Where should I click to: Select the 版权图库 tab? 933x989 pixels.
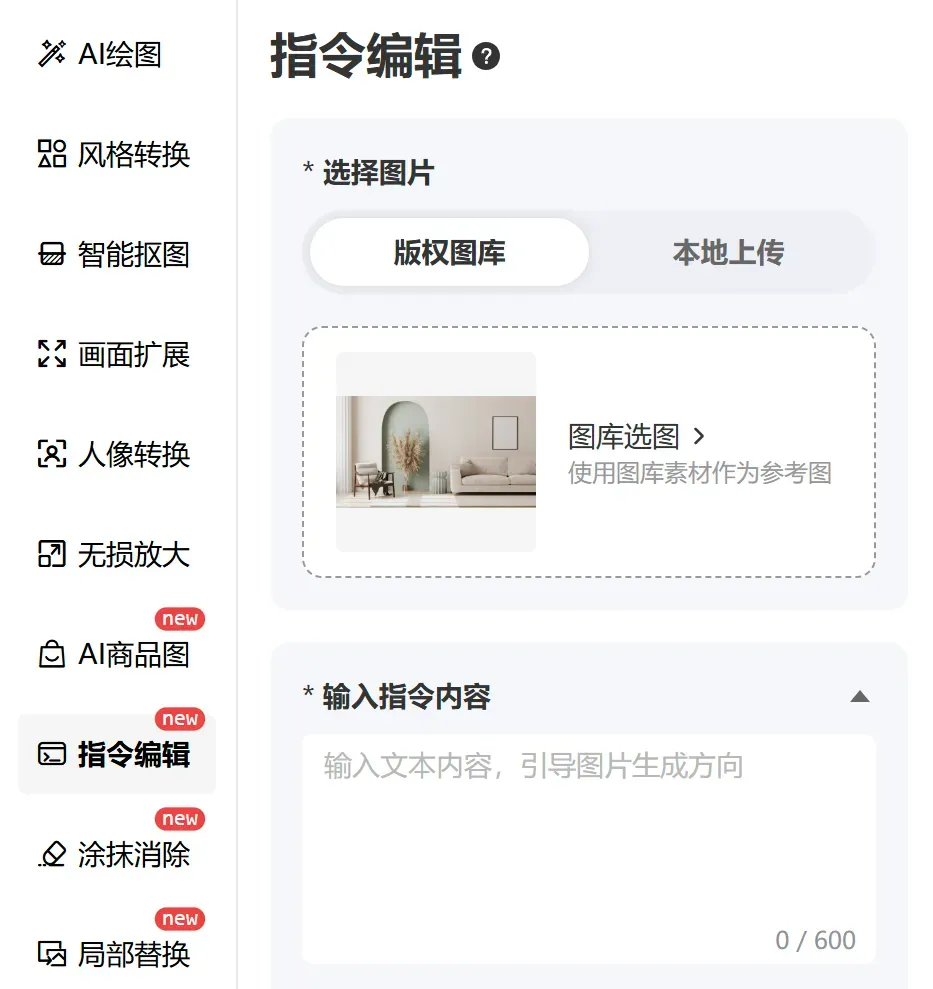pos(449,252)
